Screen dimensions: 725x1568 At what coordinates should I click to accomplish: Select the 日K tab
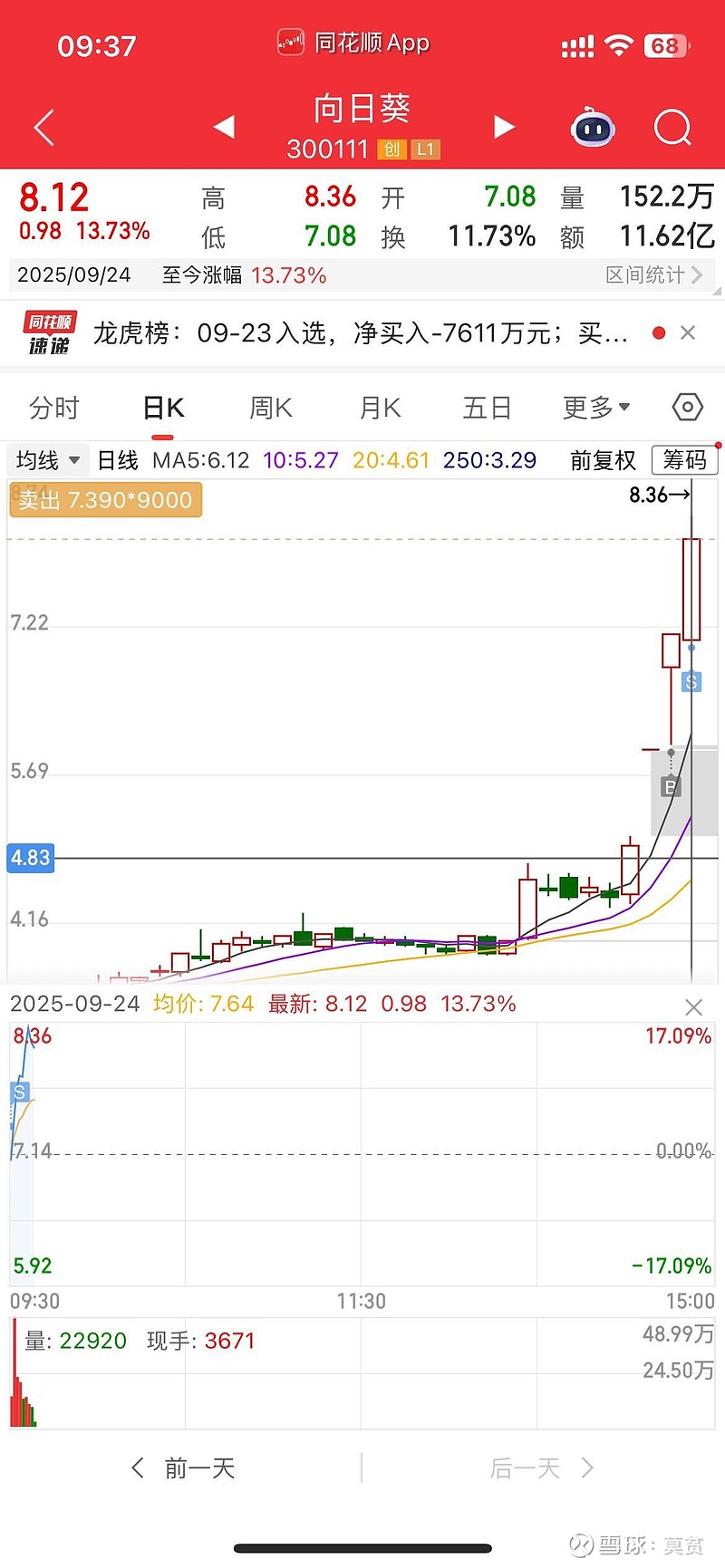tap(164, 409)
